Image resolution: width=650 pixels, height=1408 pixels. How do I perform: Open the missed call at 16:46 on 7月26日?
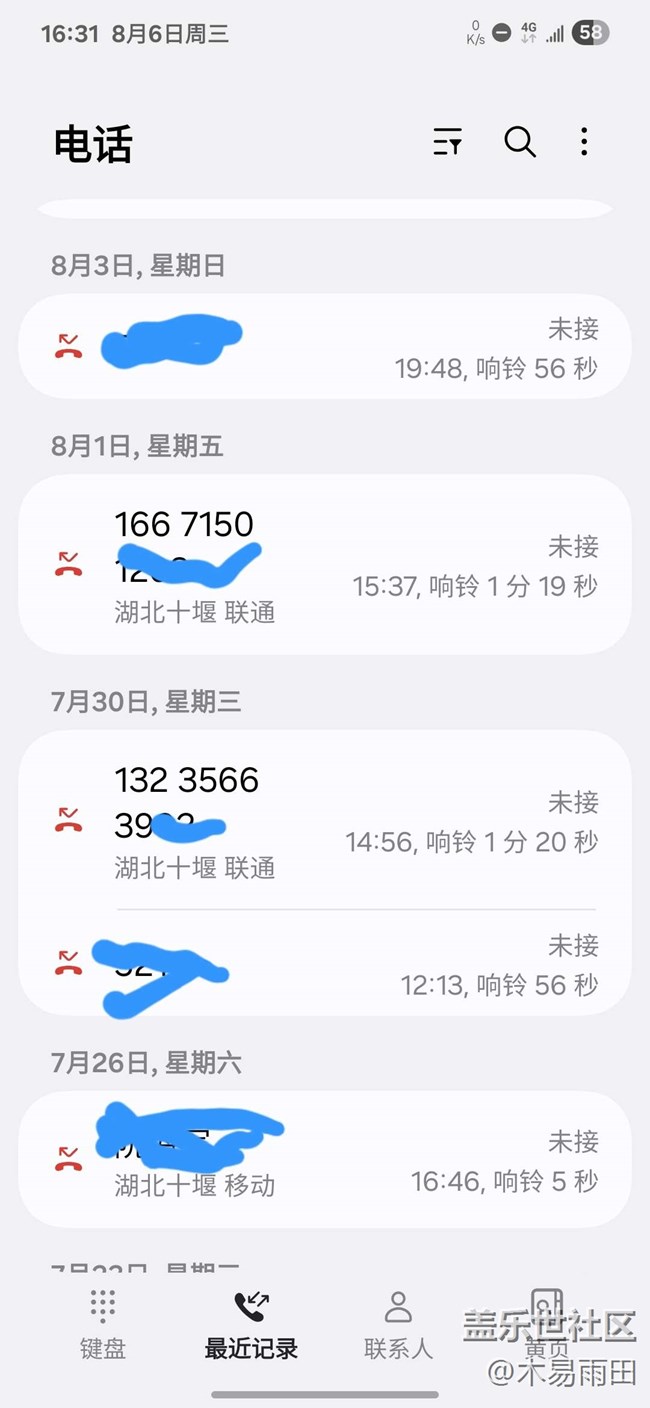325,1159
